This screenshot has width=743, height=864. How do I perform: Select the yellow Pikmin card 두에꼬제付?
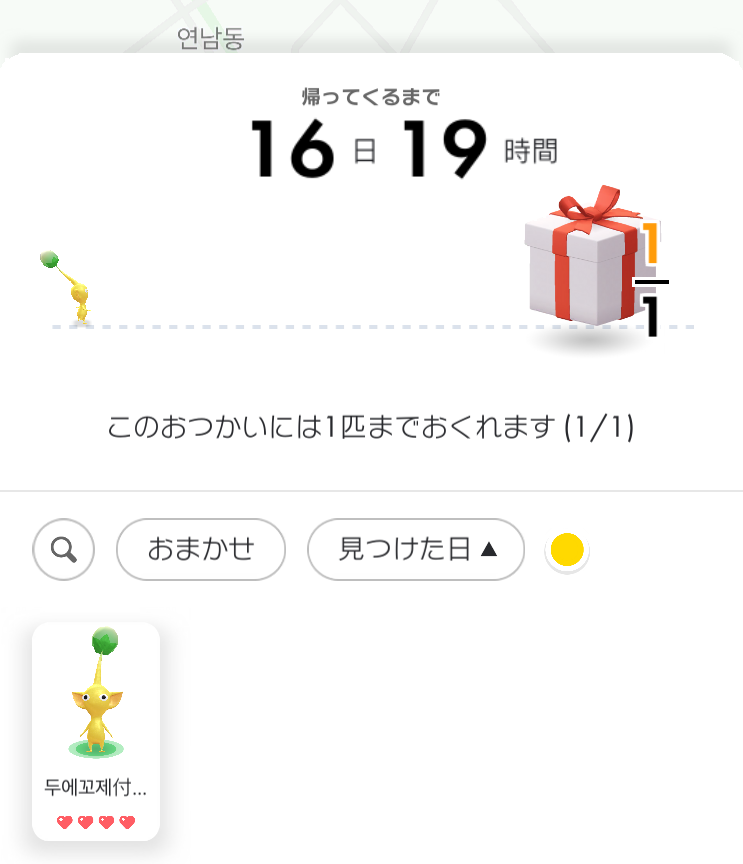click(x=96, y=730)
